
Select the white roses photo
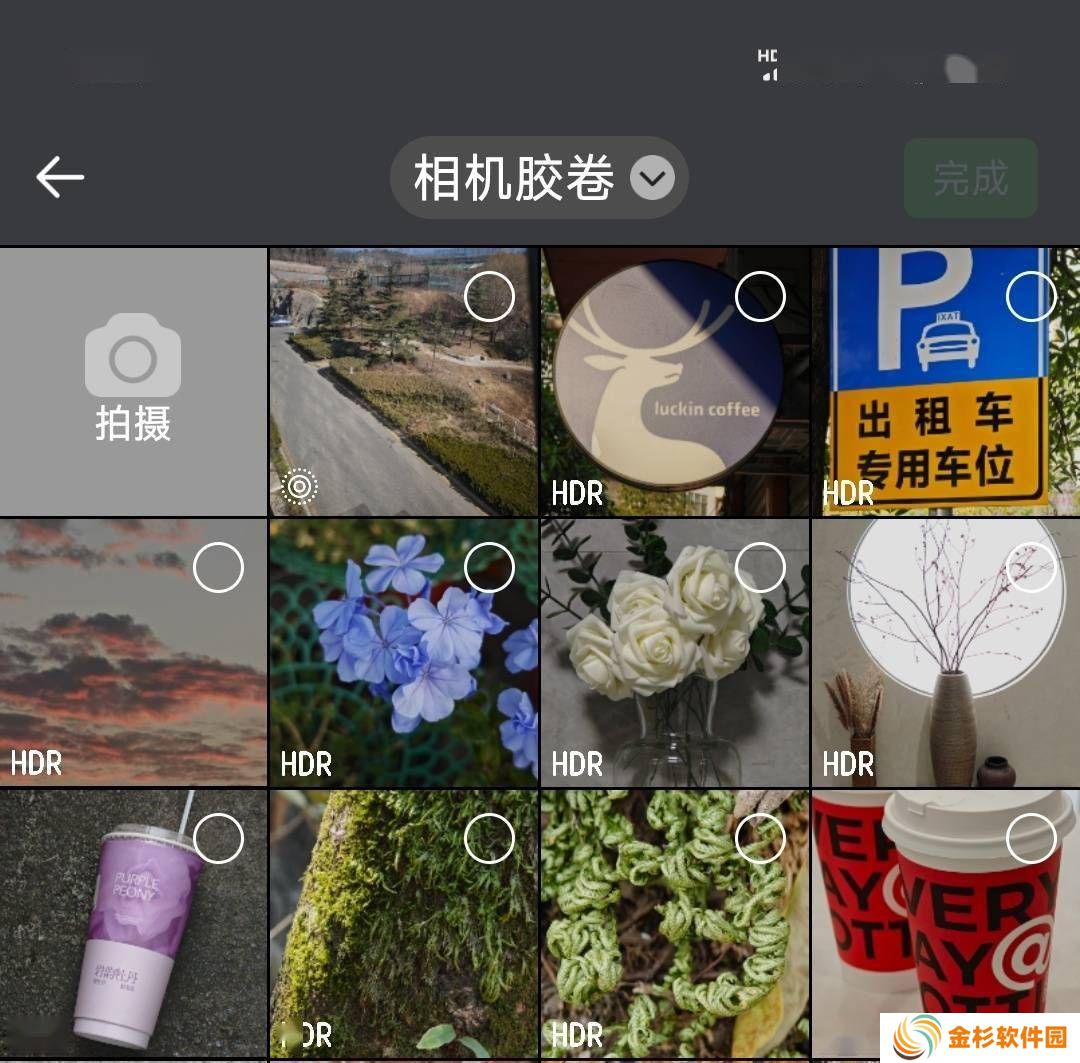760,568
